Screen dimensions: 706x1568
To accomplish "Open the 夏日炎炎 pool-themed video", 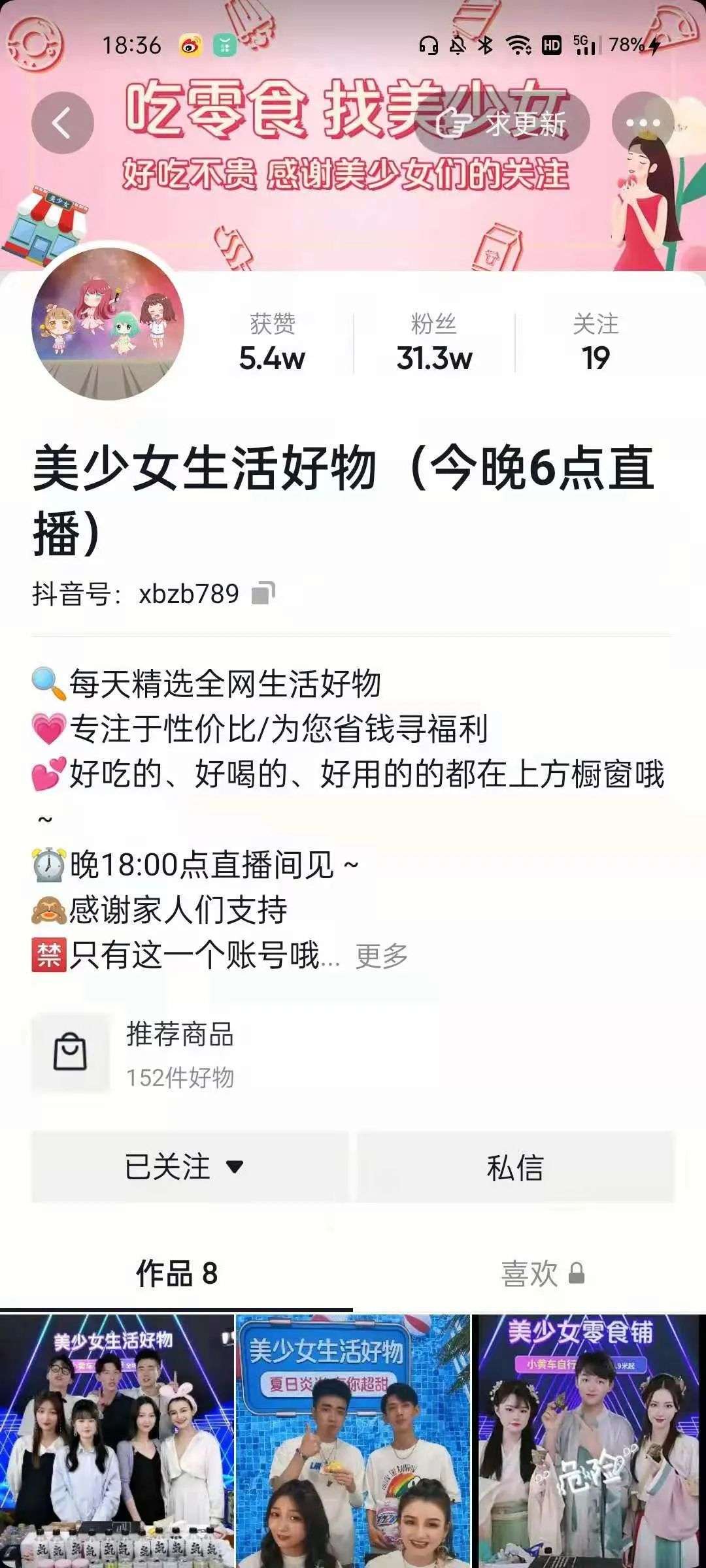I will pyautogui.click(x=353, y=1441).
